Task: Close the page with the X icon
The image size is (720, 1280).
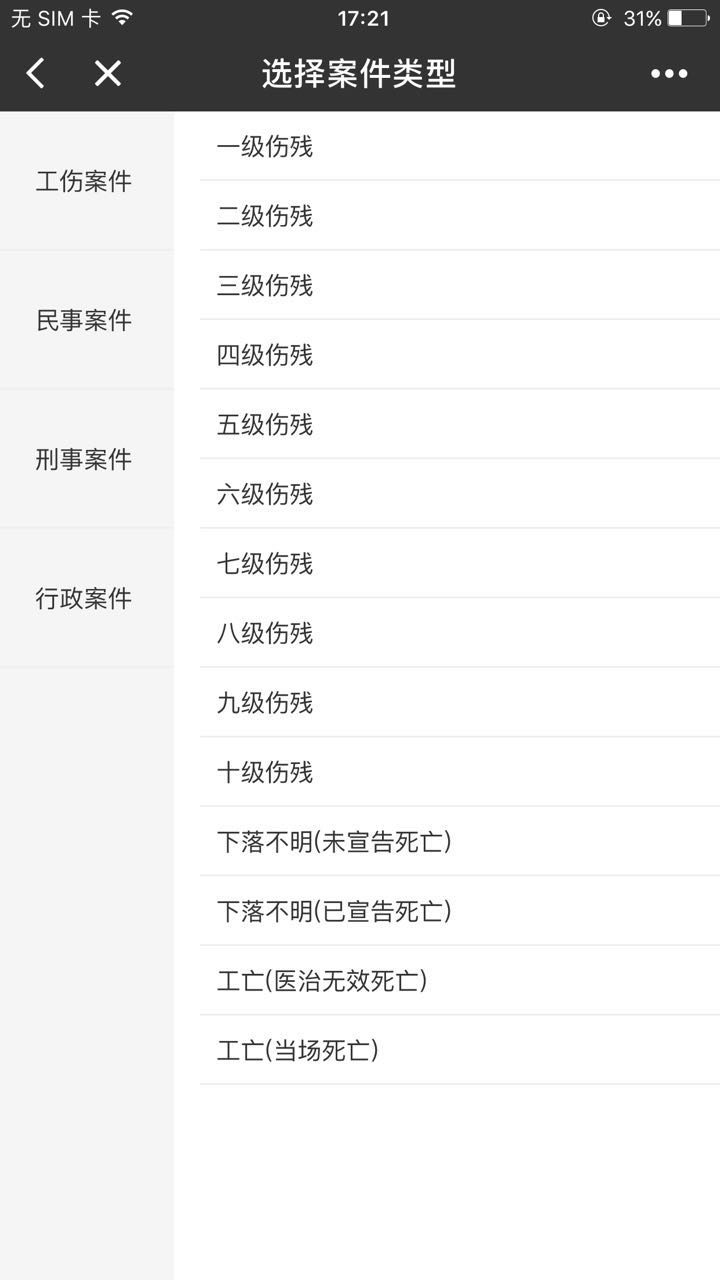Action: 107,73
